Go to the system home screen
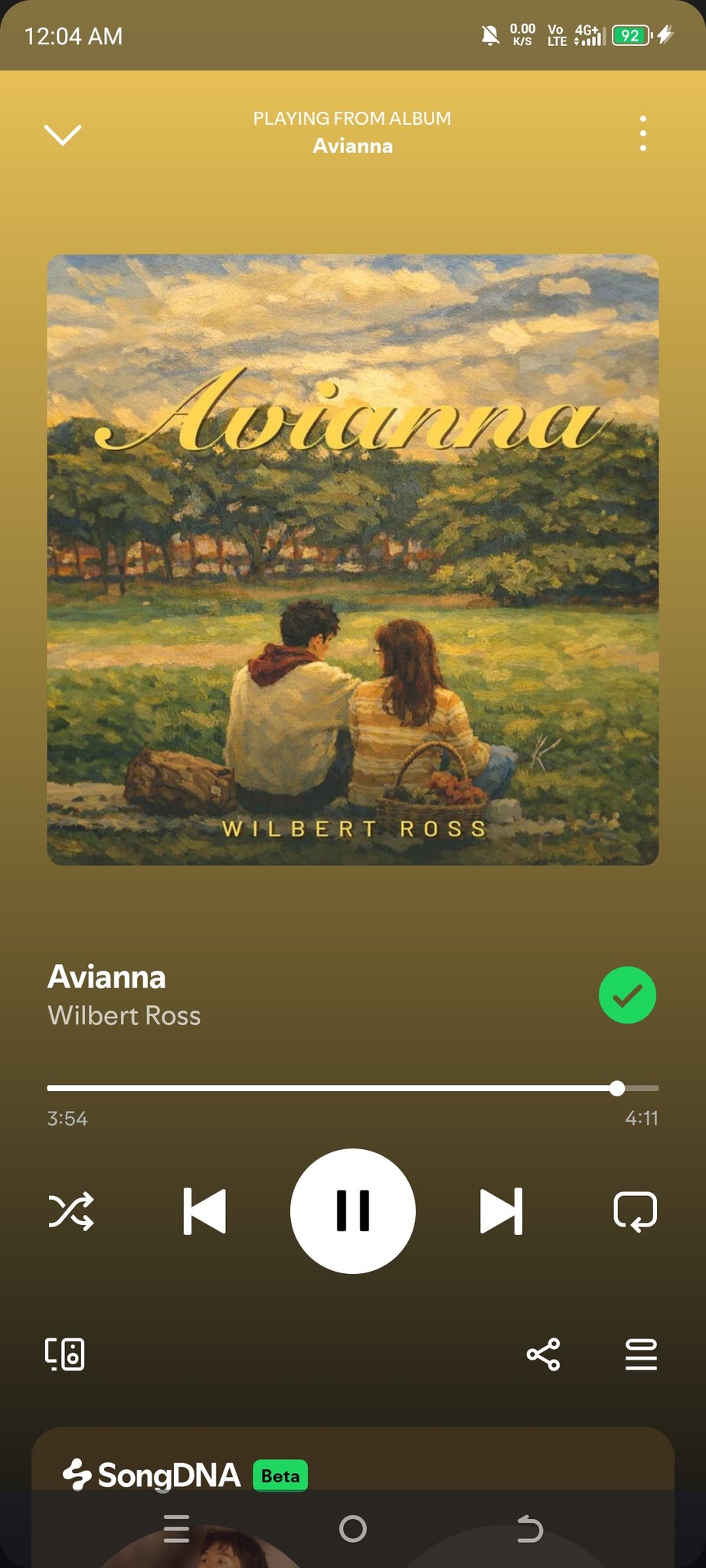This screenshot has width=706, height=1568. [353, 1529]
